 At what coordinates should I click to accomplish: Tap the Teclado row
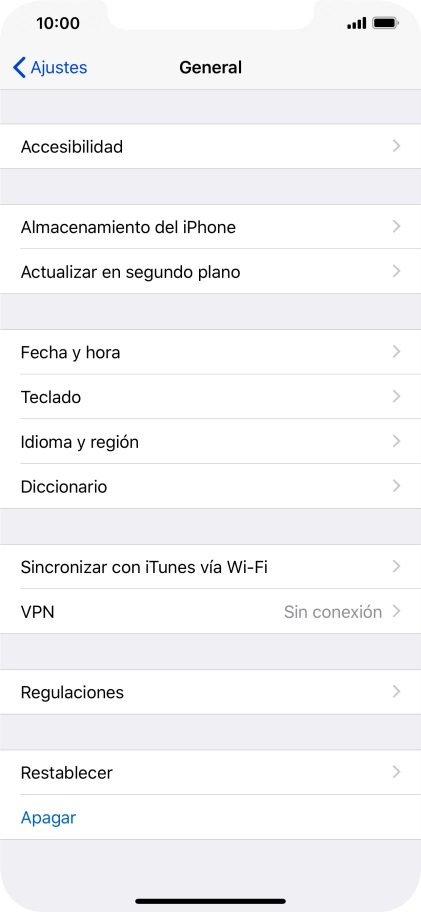(210, 397)
